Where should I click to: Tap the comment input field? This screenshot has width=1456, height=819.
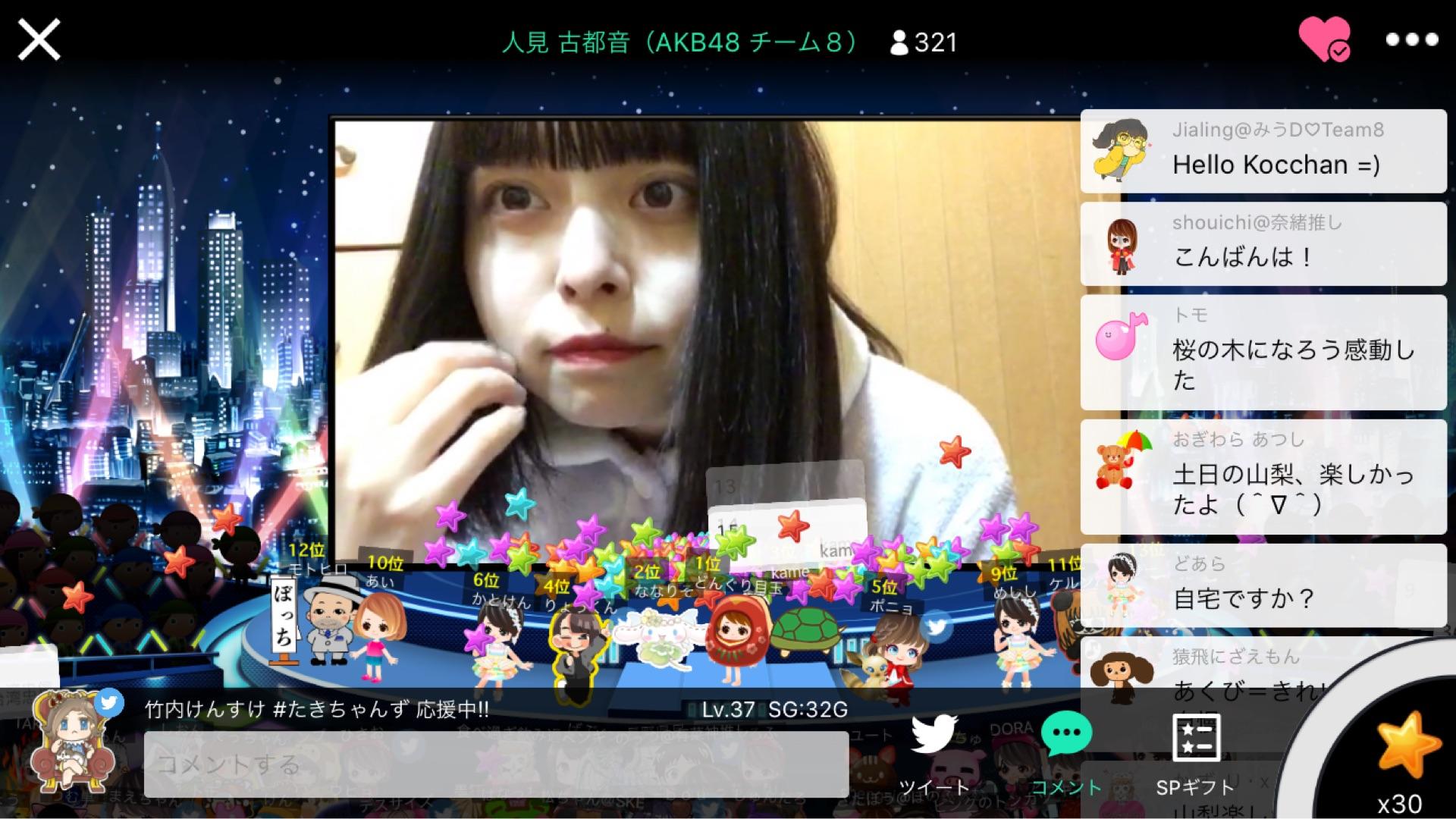pyautogui.click(x=496, y=764)
